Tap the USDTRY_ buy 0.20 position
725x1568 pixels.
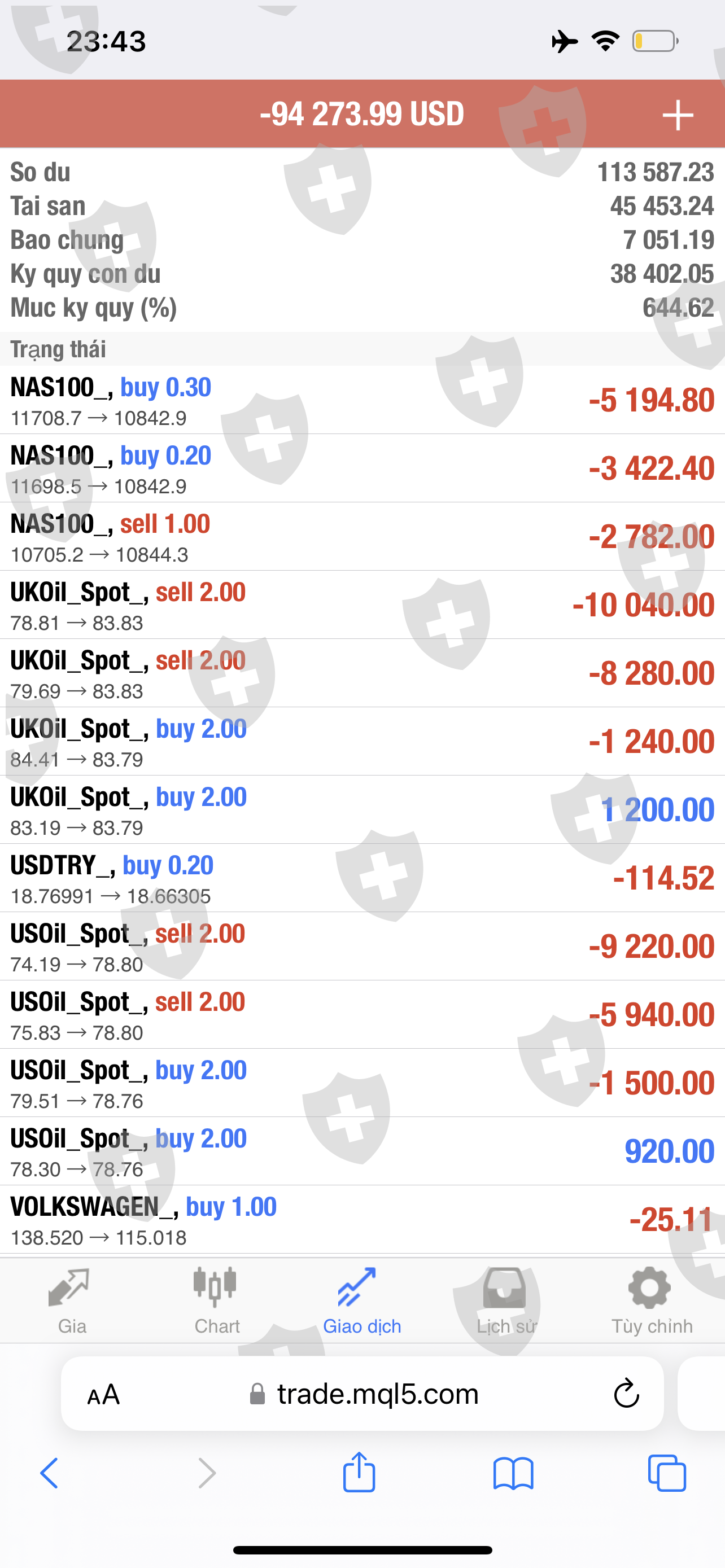pyautogui.click(x=362, y=878)
